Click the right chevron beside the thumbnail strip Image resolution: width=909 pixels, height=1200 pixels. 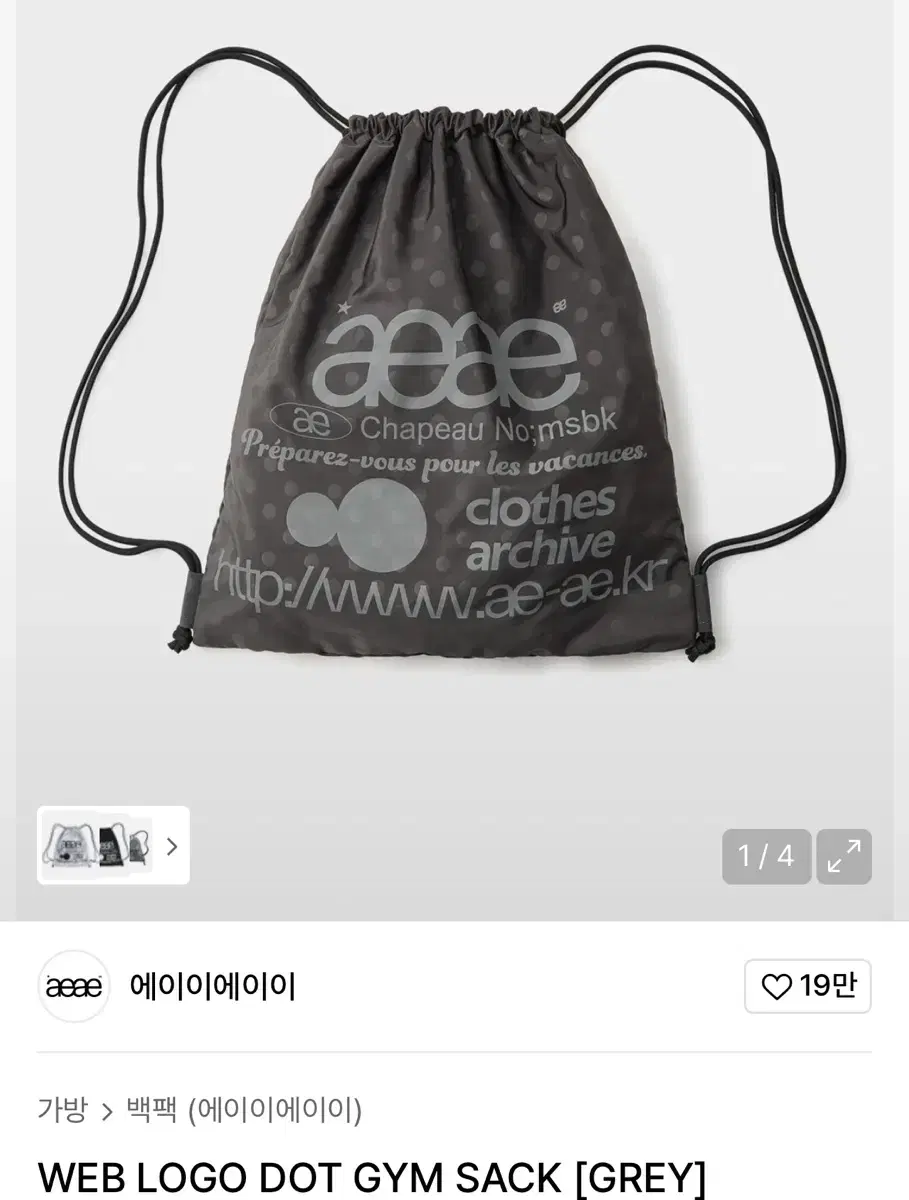click(171, 847)
